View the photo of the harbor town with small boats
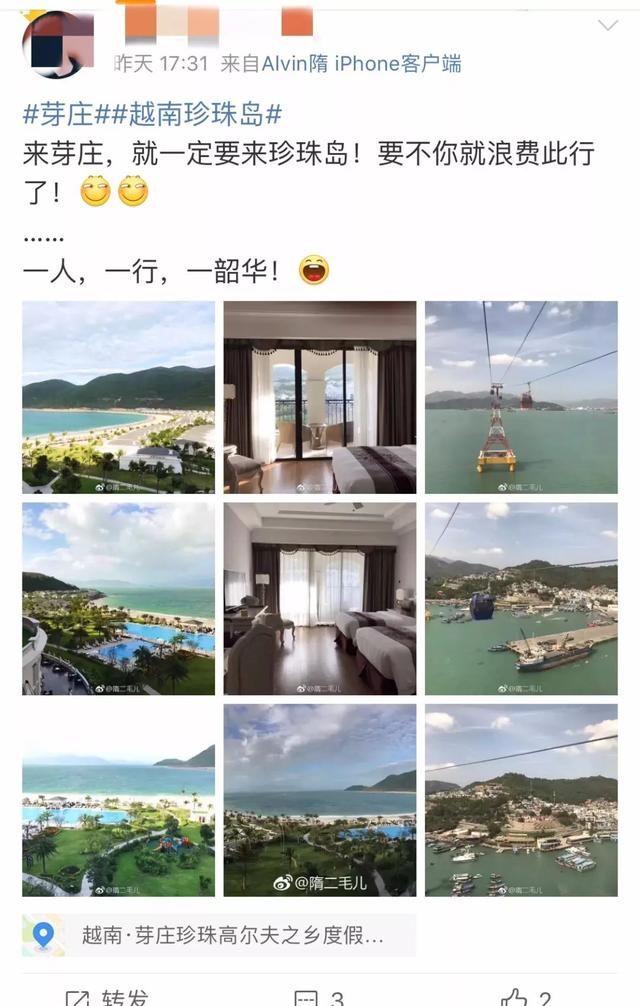640x1006 pixels. tap(521, 799)
